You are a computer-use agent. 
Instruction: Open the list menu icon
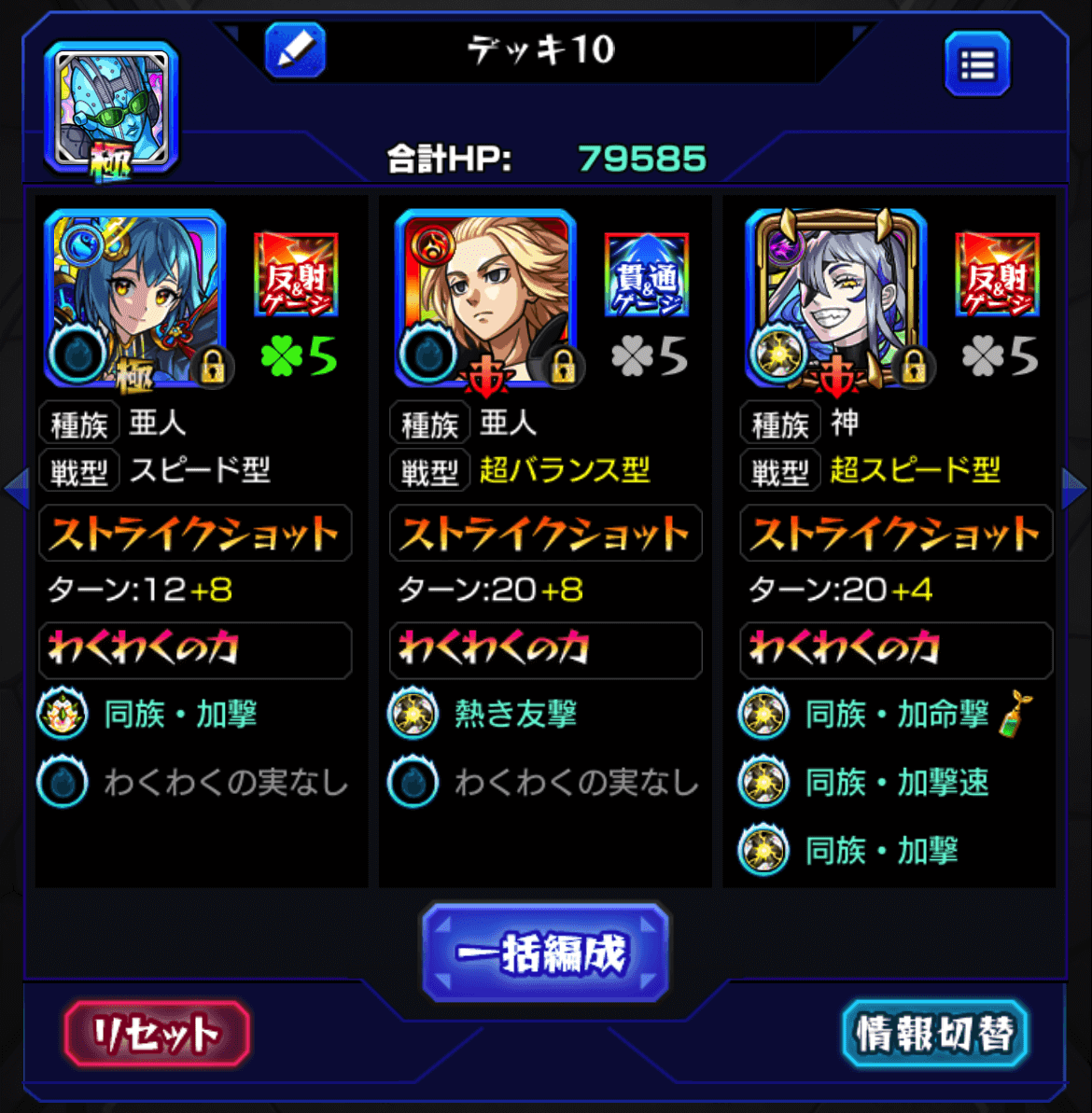[x=976, y=65]
